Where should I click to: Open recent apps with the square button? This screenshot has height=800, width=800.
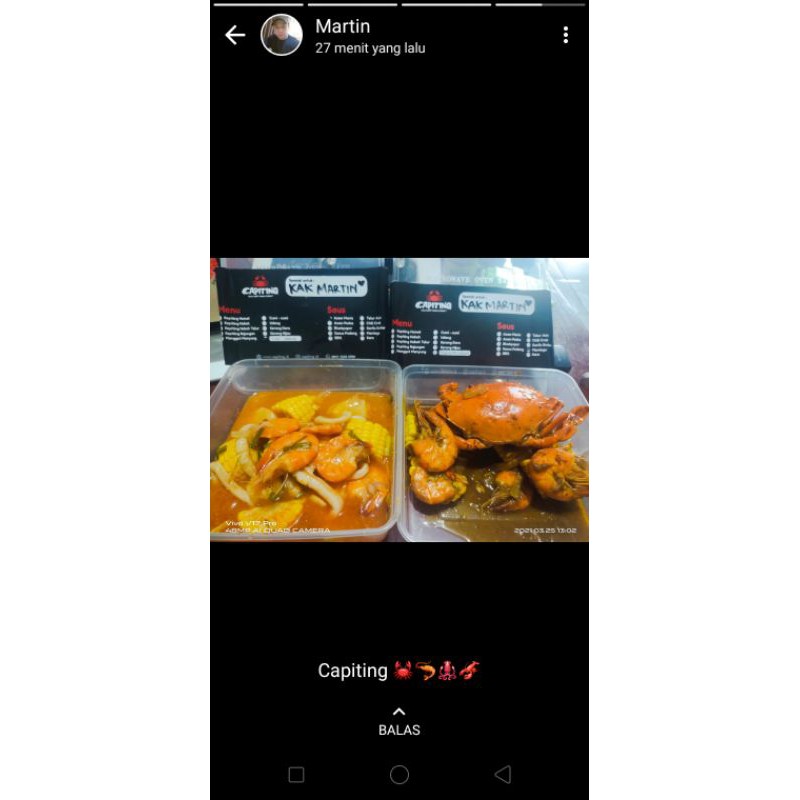pos(296,775)
